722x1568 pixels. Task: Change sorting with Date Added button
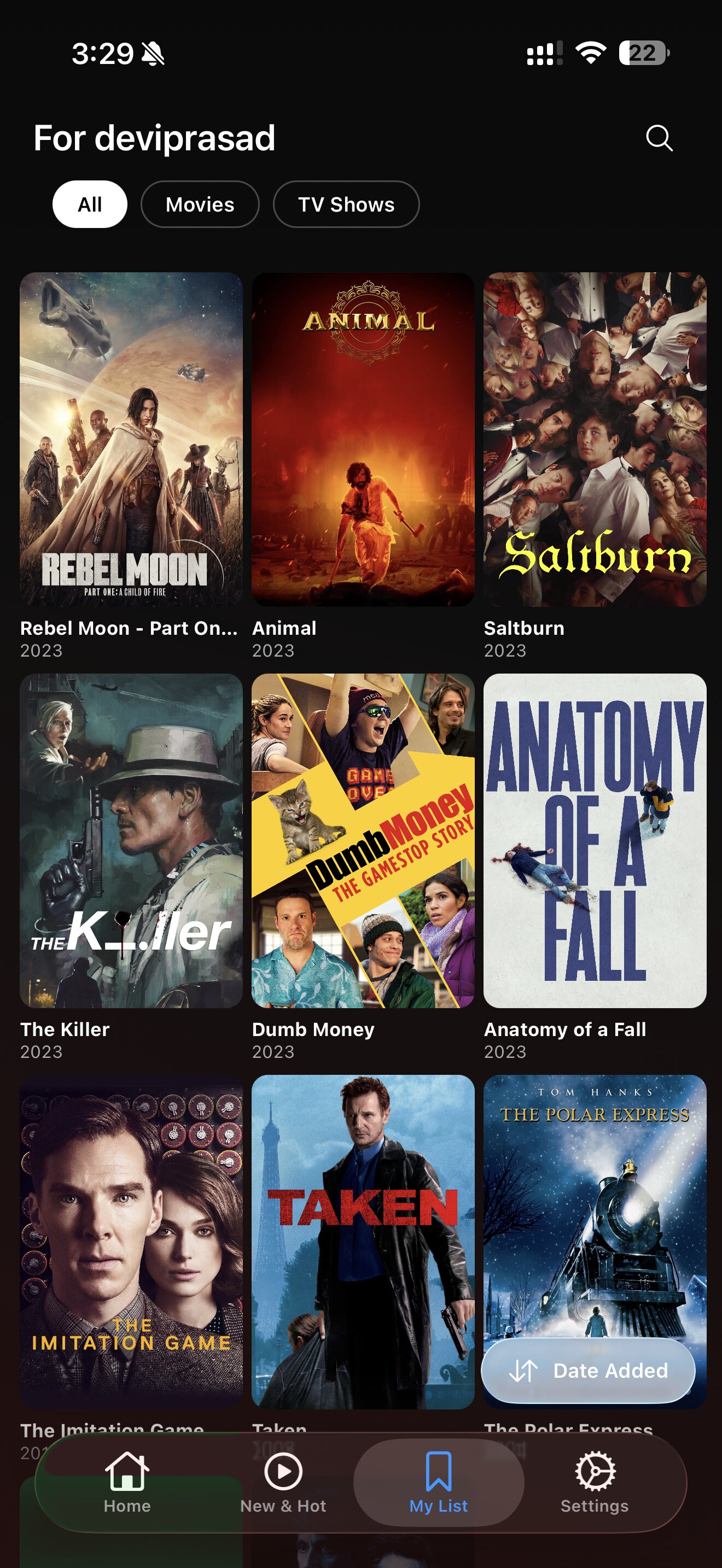[588, 1370]
